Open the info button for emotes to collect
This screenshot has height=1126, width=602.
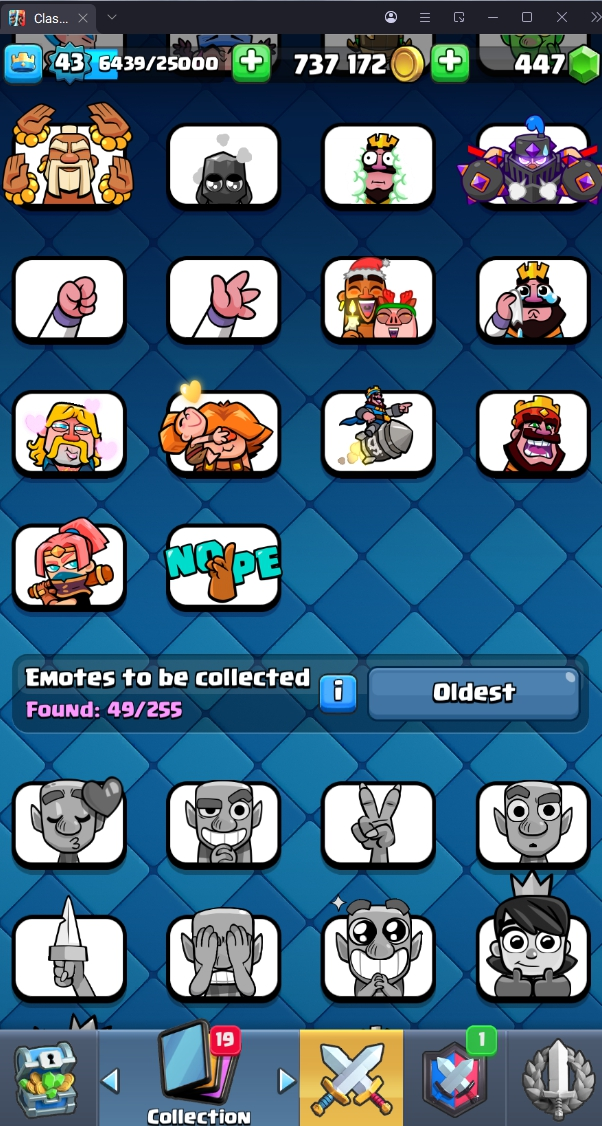click(338, 692)
